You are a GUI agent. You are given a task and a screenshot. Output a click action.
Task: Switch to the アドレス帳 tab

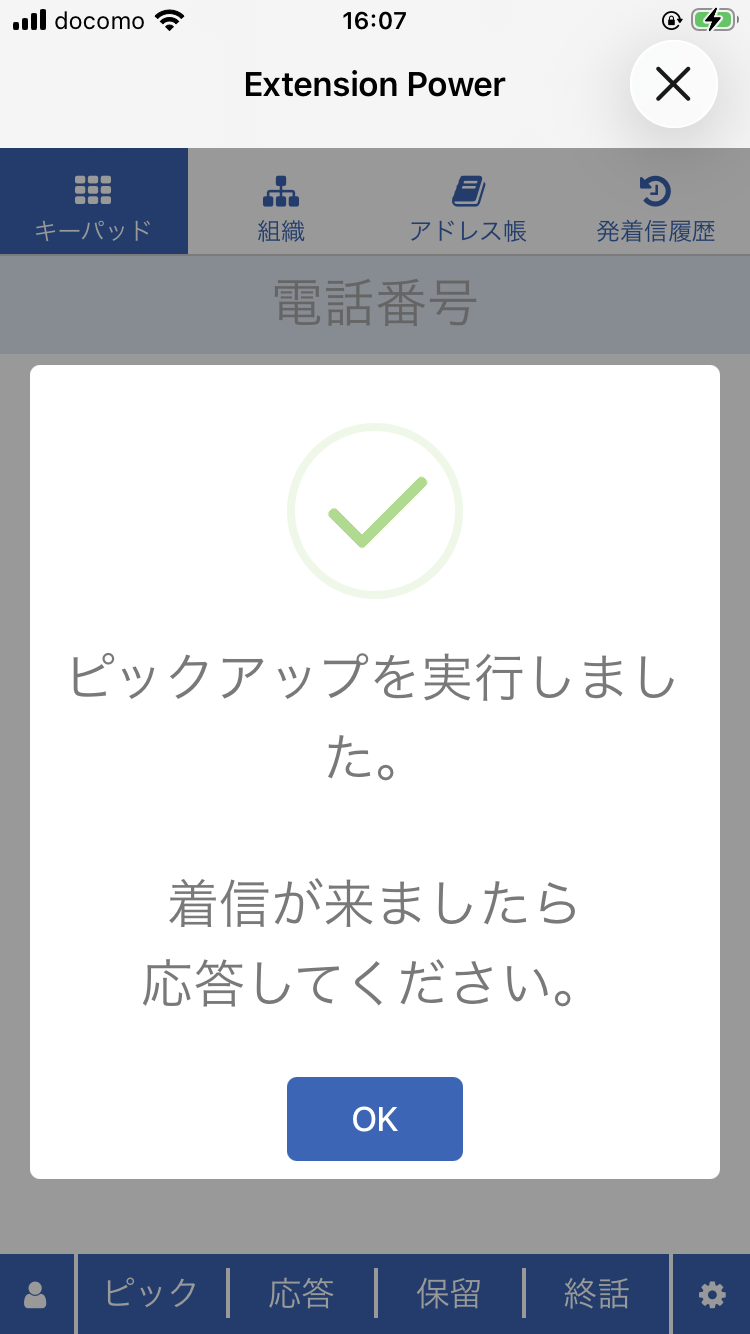tap(468, 201)
